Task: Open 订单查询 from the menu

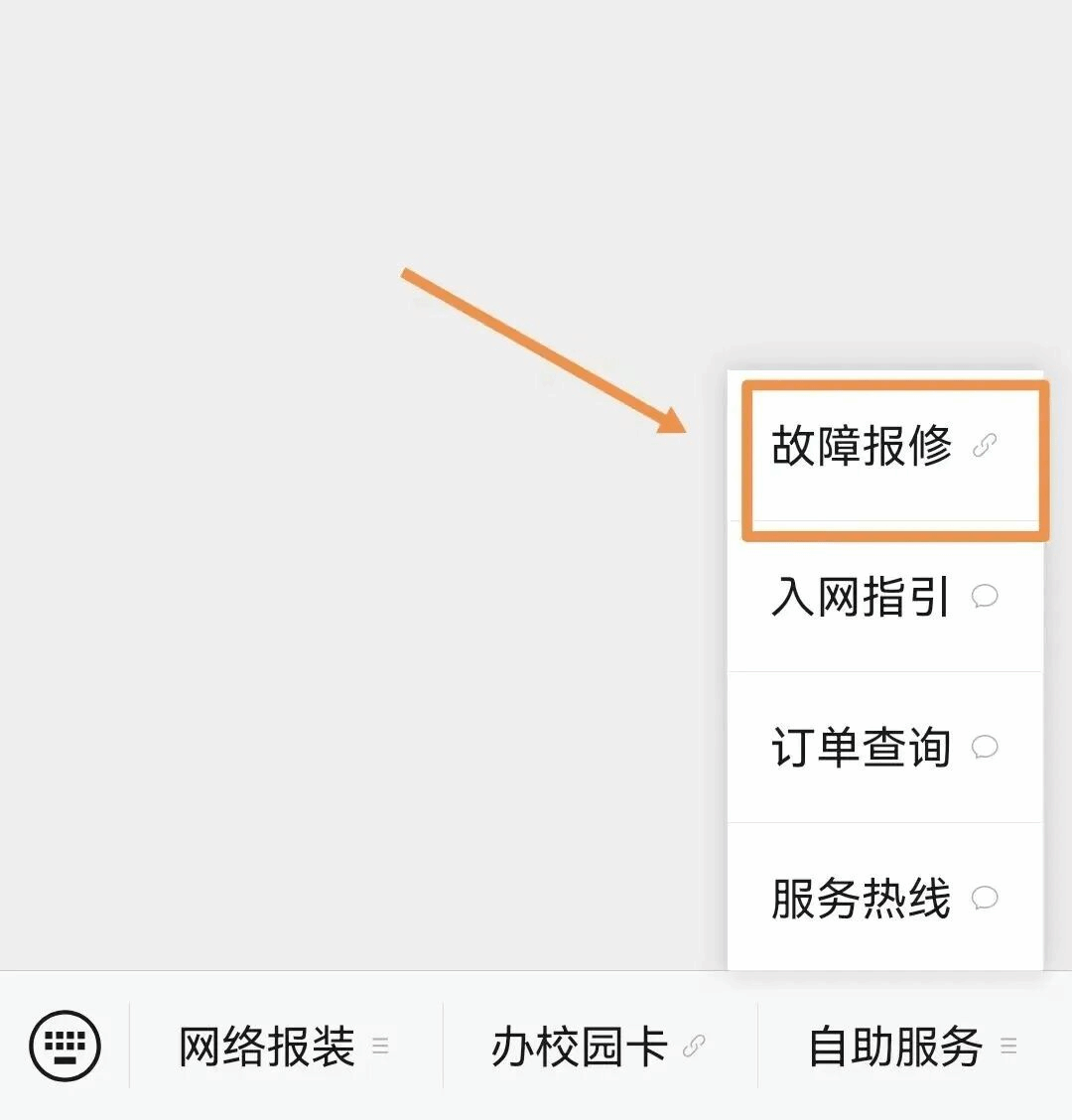Action: 883,747
